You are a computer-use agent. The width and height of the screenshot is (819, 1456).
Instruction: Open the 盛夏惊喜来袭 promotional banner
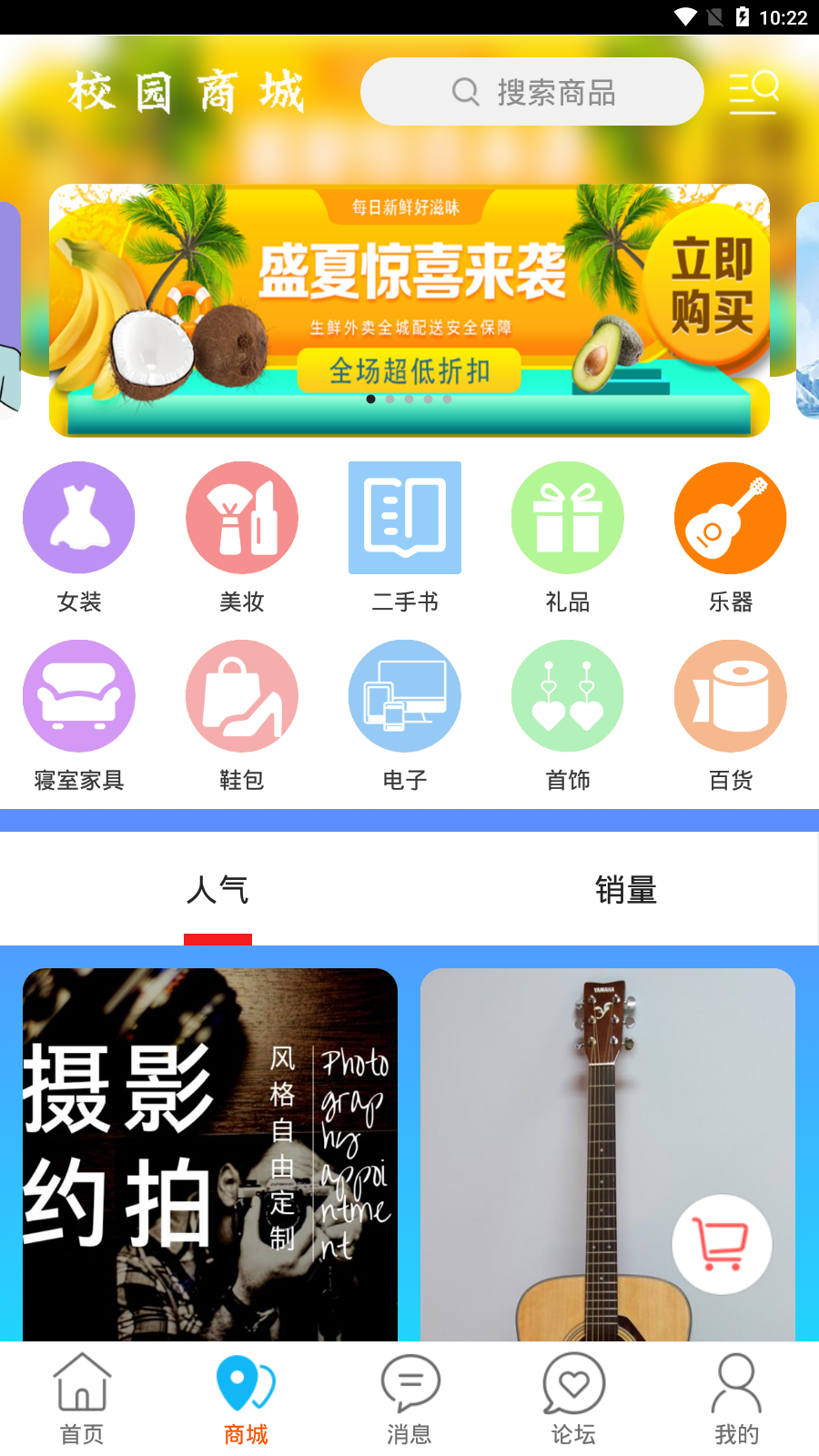click(x=409, y=310)
